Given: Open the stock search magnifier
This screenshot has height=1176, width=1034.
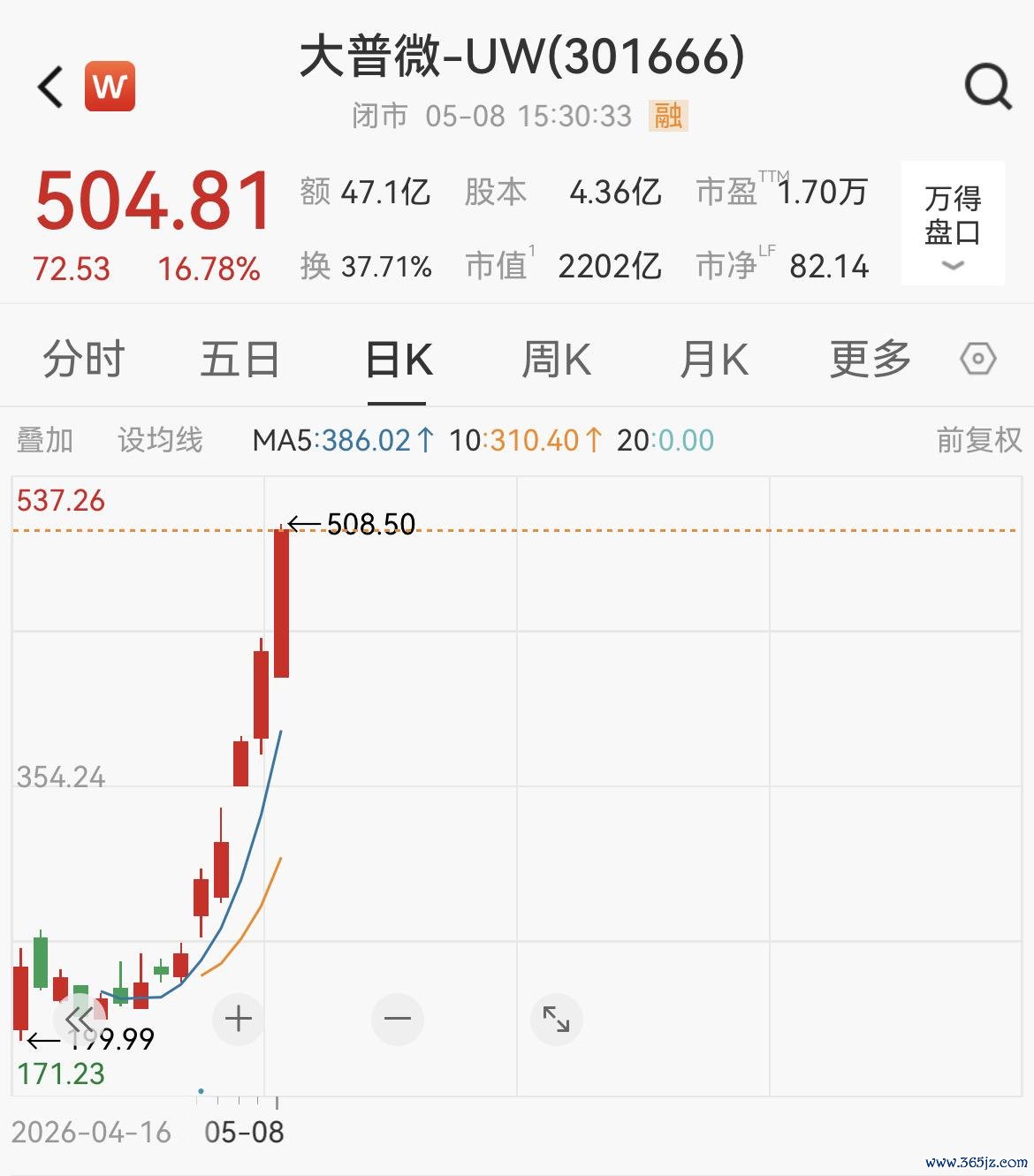Looking at the screenshot, I should [987, 87].
